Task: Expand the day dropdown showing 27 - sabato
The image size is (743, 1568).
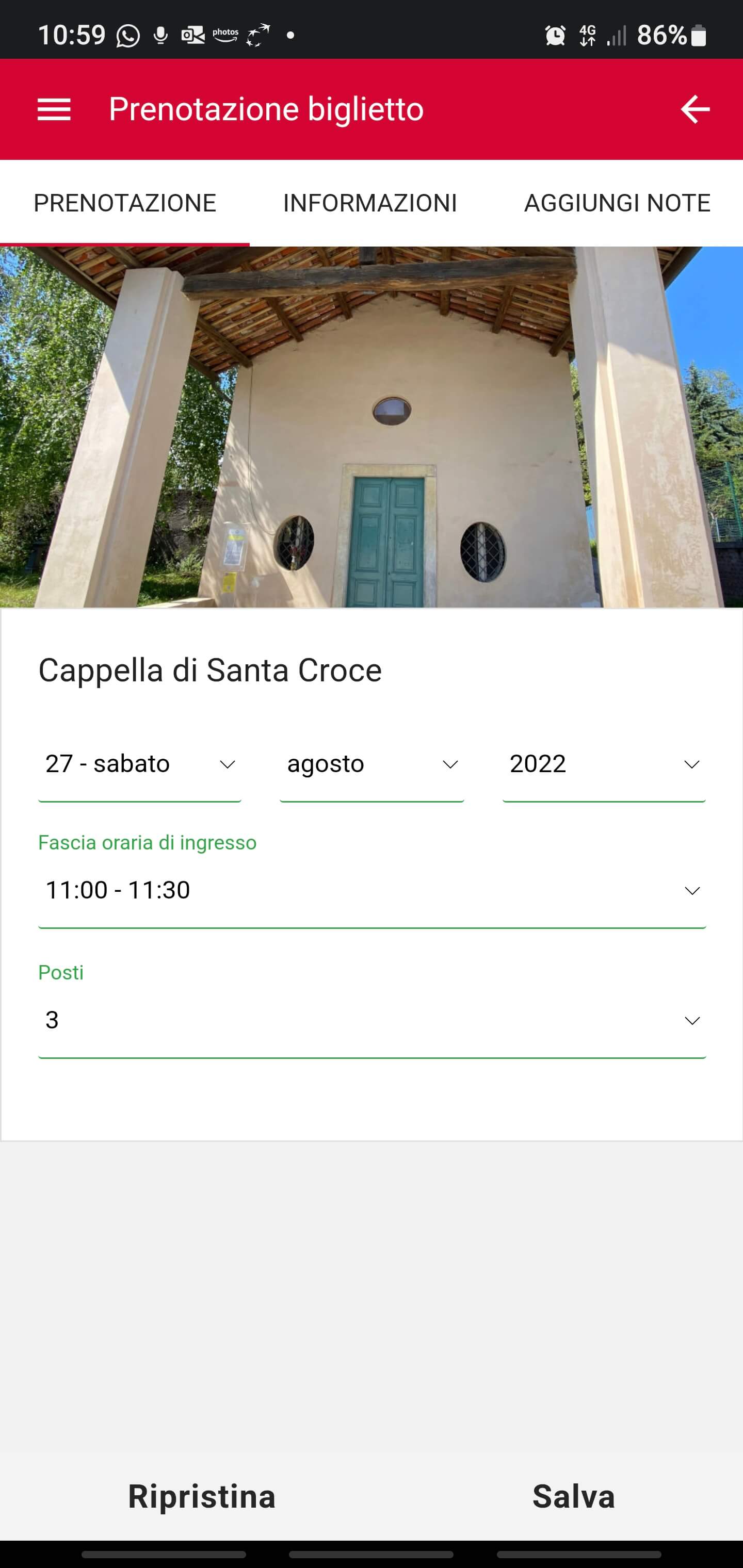Action: click(x=139, y=764)
